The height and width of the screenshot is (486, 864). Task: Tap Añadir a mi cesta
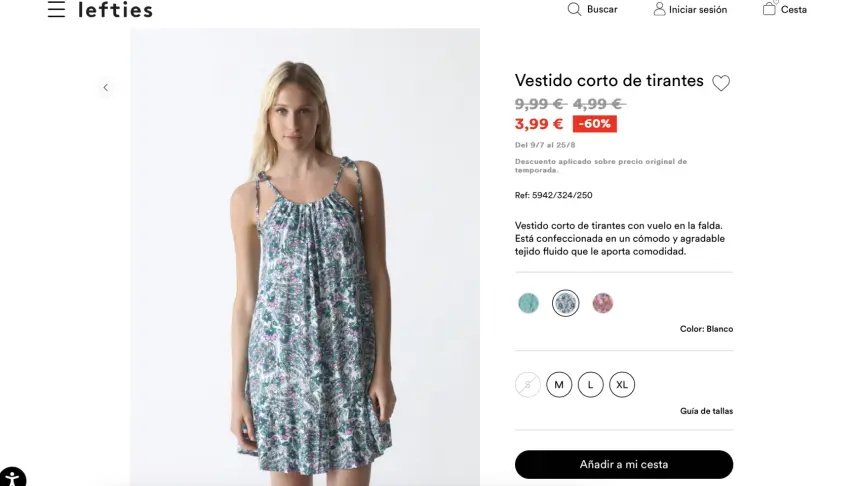coord(623,464)
